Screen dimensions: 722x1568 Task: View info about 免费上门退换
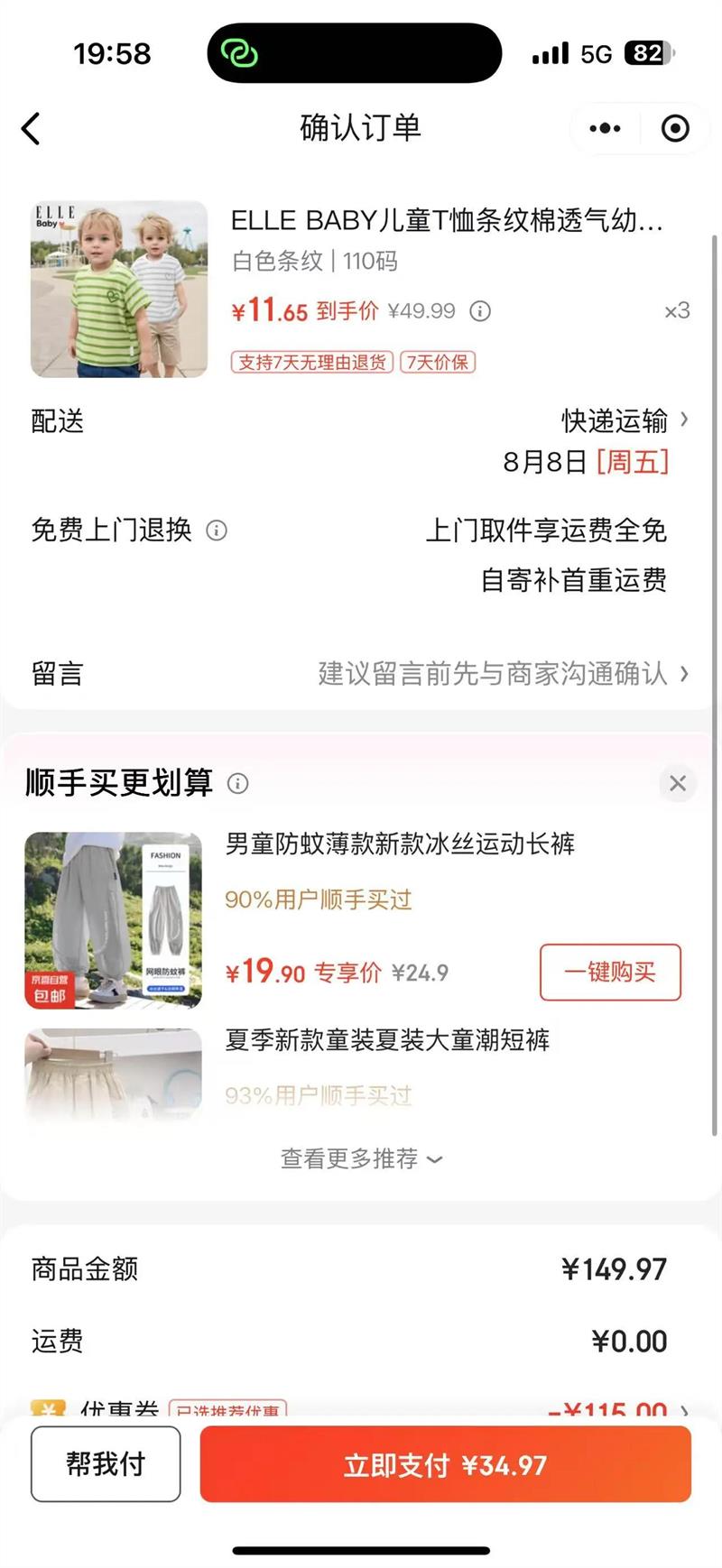[x=217, y=530]
